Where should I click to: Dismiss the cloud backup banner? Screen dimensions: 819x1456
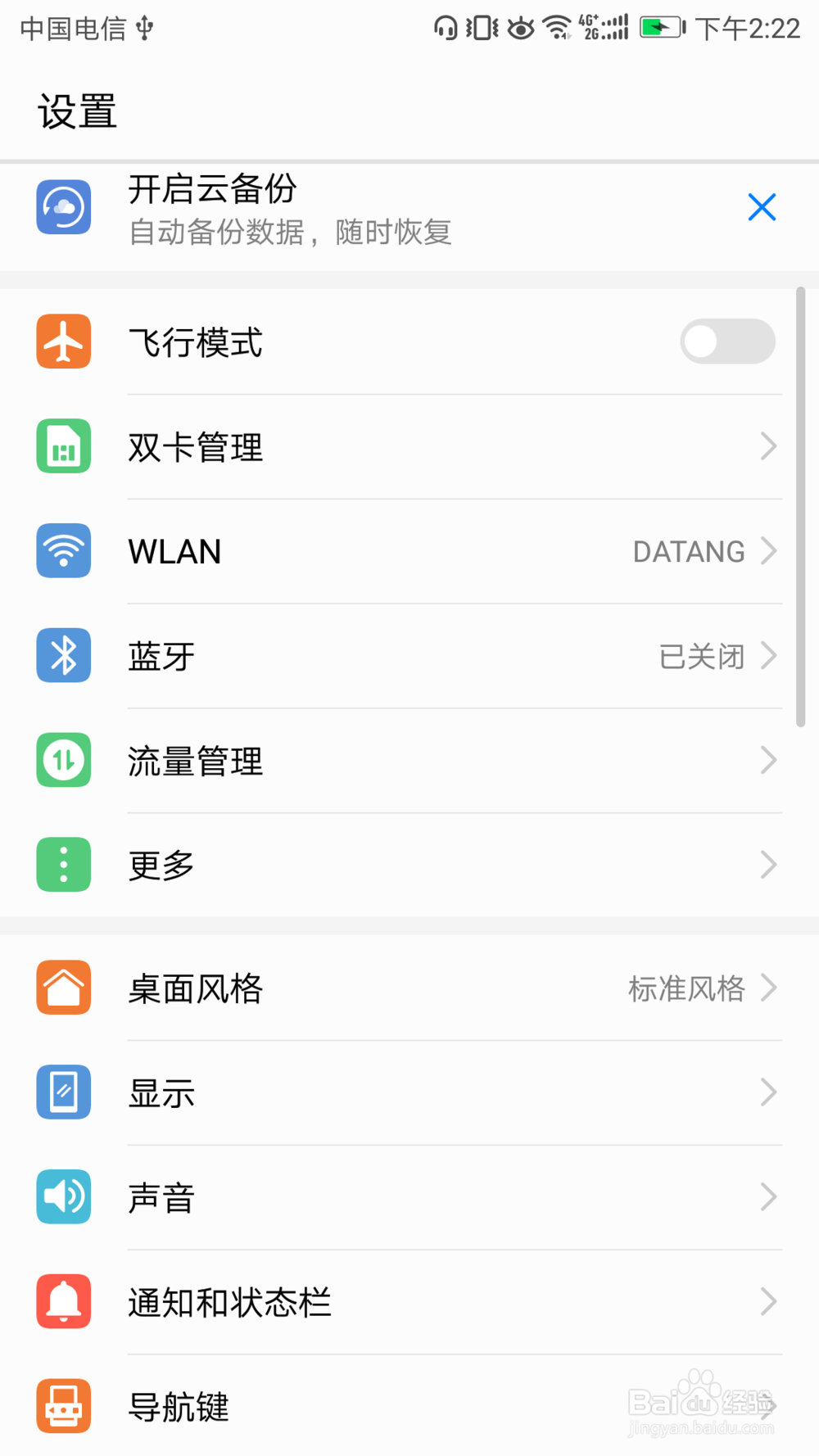click(x=762, y=207)
